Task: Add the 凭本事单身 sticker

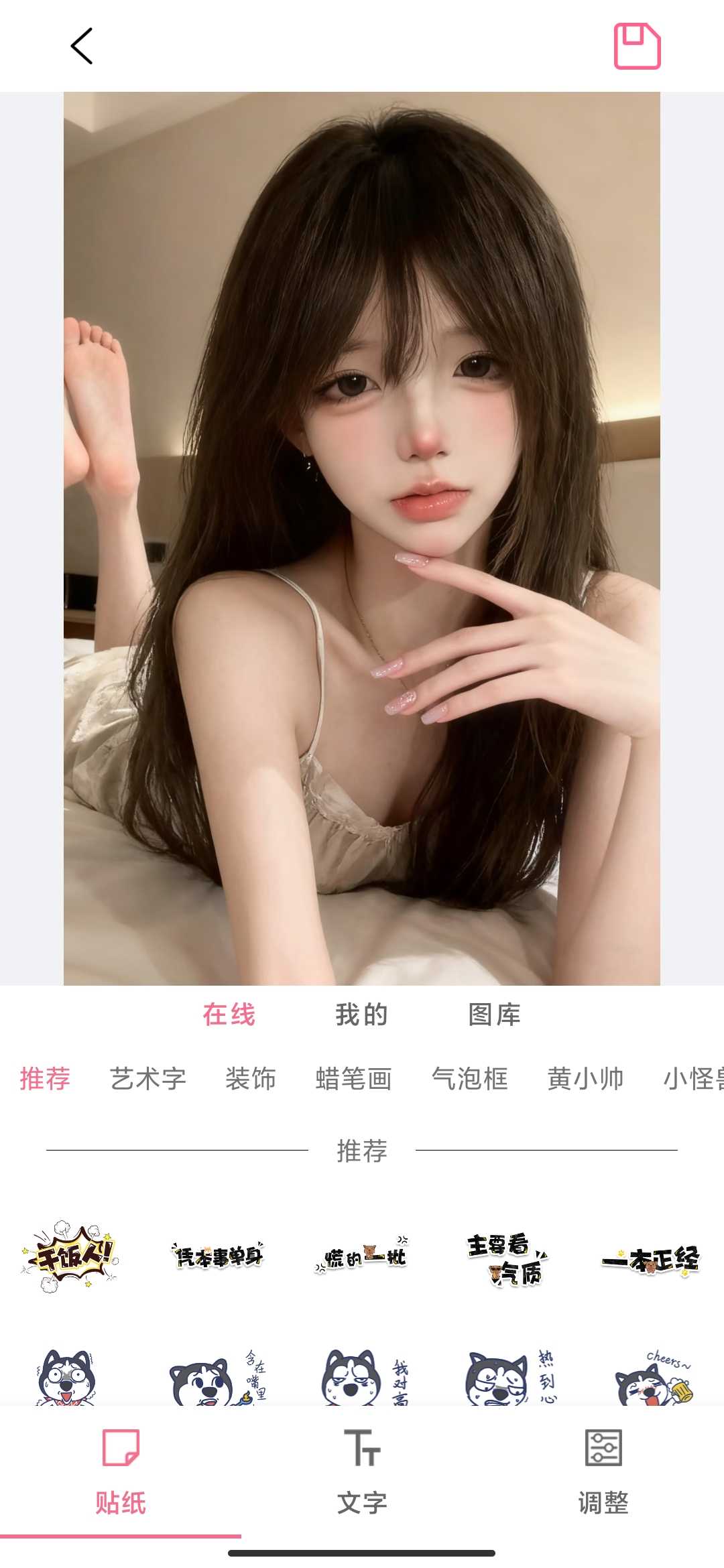Action: pyautogui.click(x=218, y=1256)
